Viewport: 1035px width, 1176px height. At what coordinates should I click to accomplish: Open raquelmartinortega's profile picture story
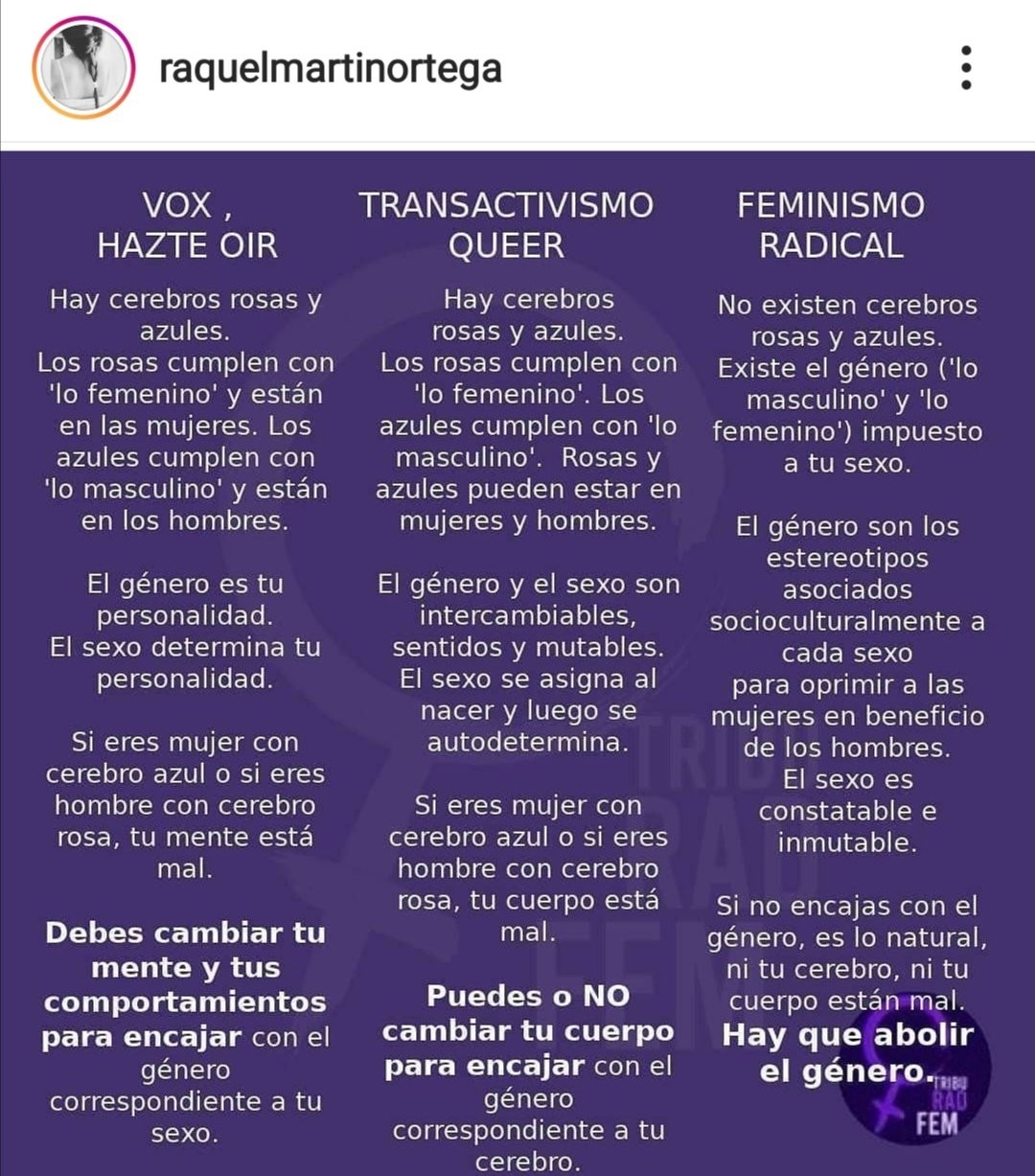(x=82, y=68)
